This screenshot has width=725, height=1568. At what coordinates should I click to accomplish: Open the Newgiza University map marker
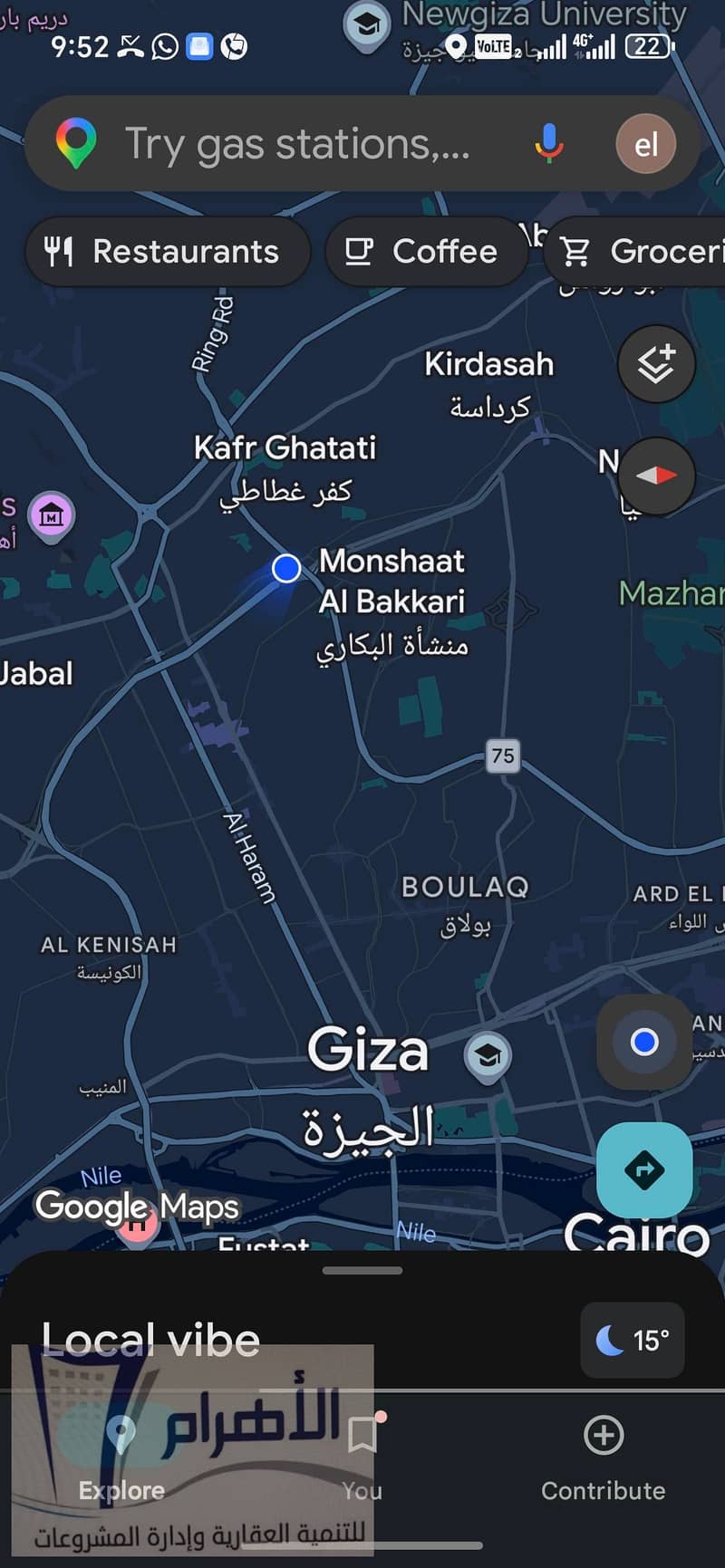[366, 27]
